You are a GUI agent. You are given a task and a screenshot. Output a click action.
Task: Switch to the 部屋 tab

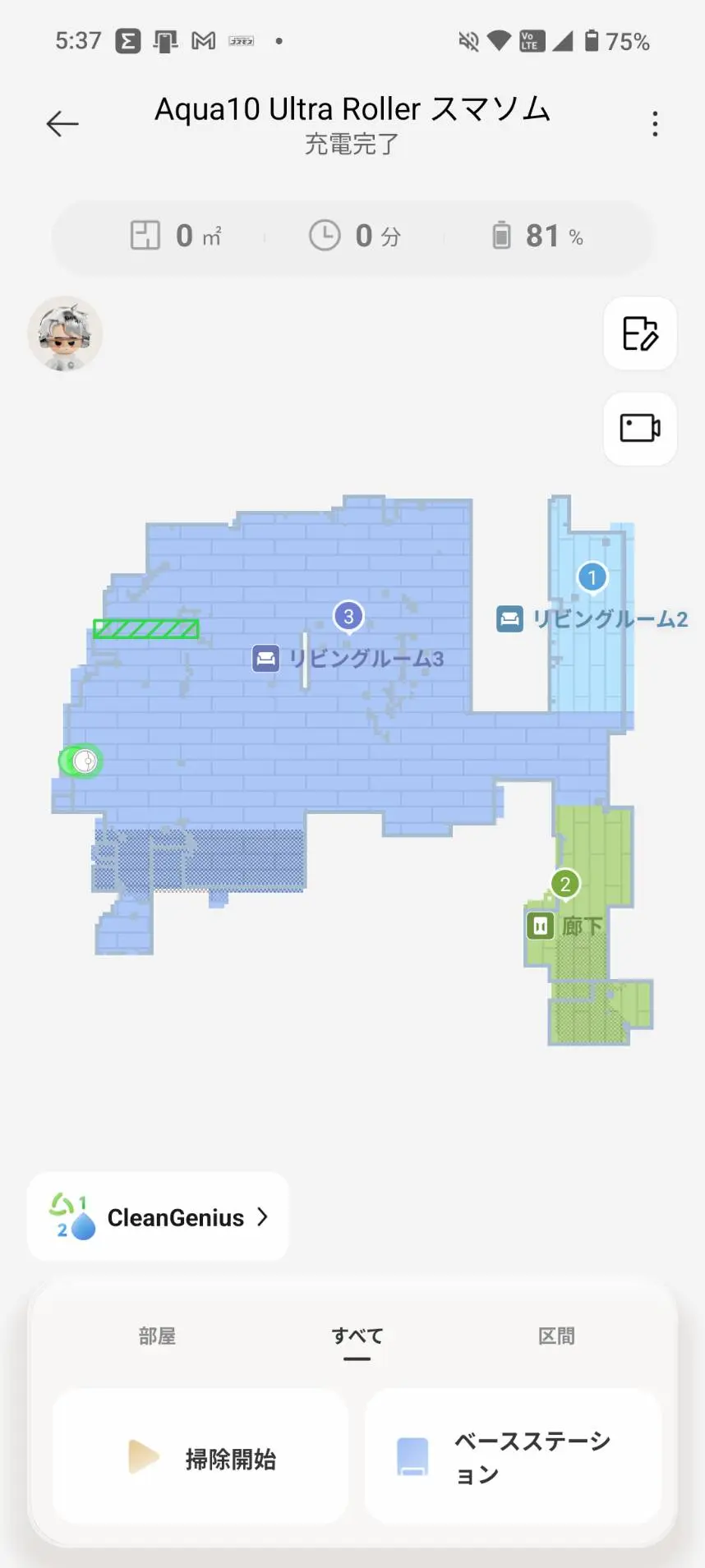point(157,1336)
